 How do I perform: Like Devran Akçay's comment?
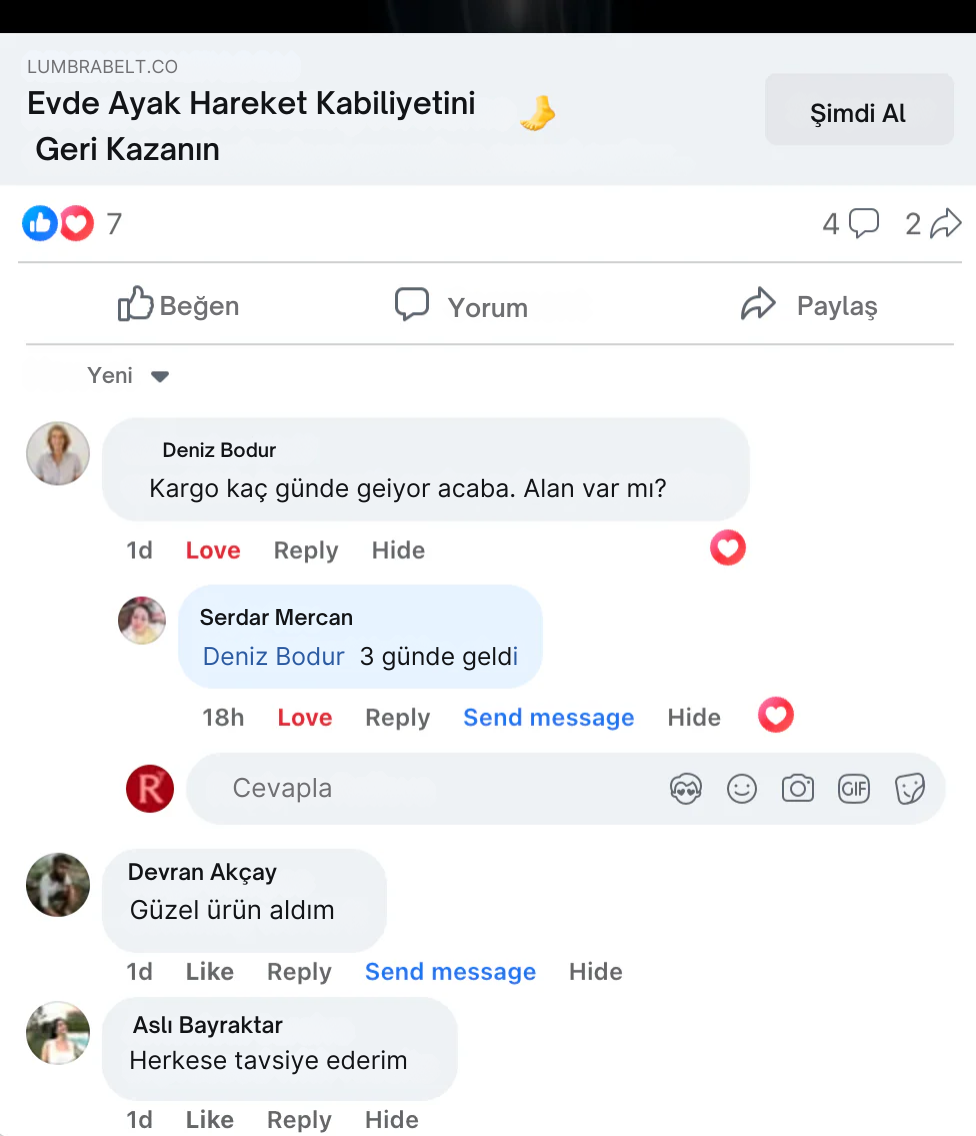[209, 971]
